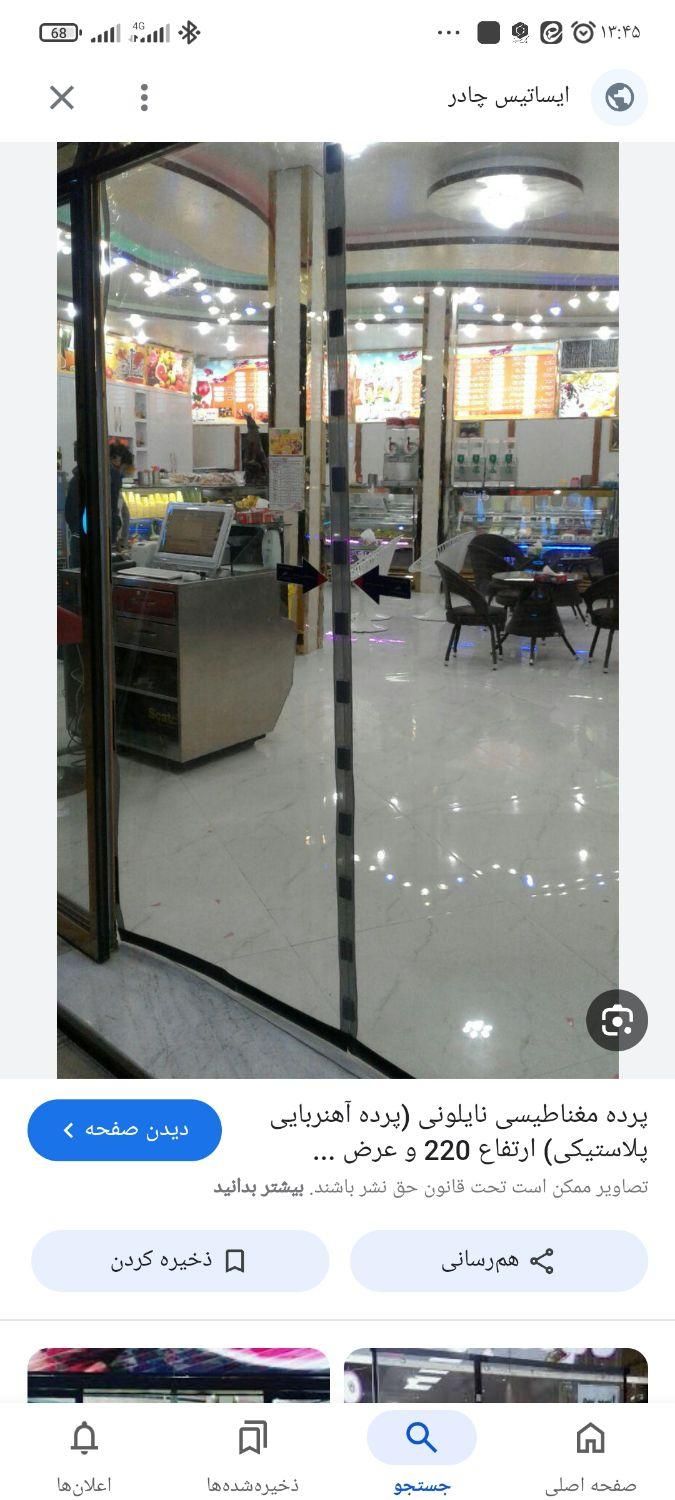Share this image with هم‌رسانی
This screenshot has width=675, height=1500.
coord(498,1260)
